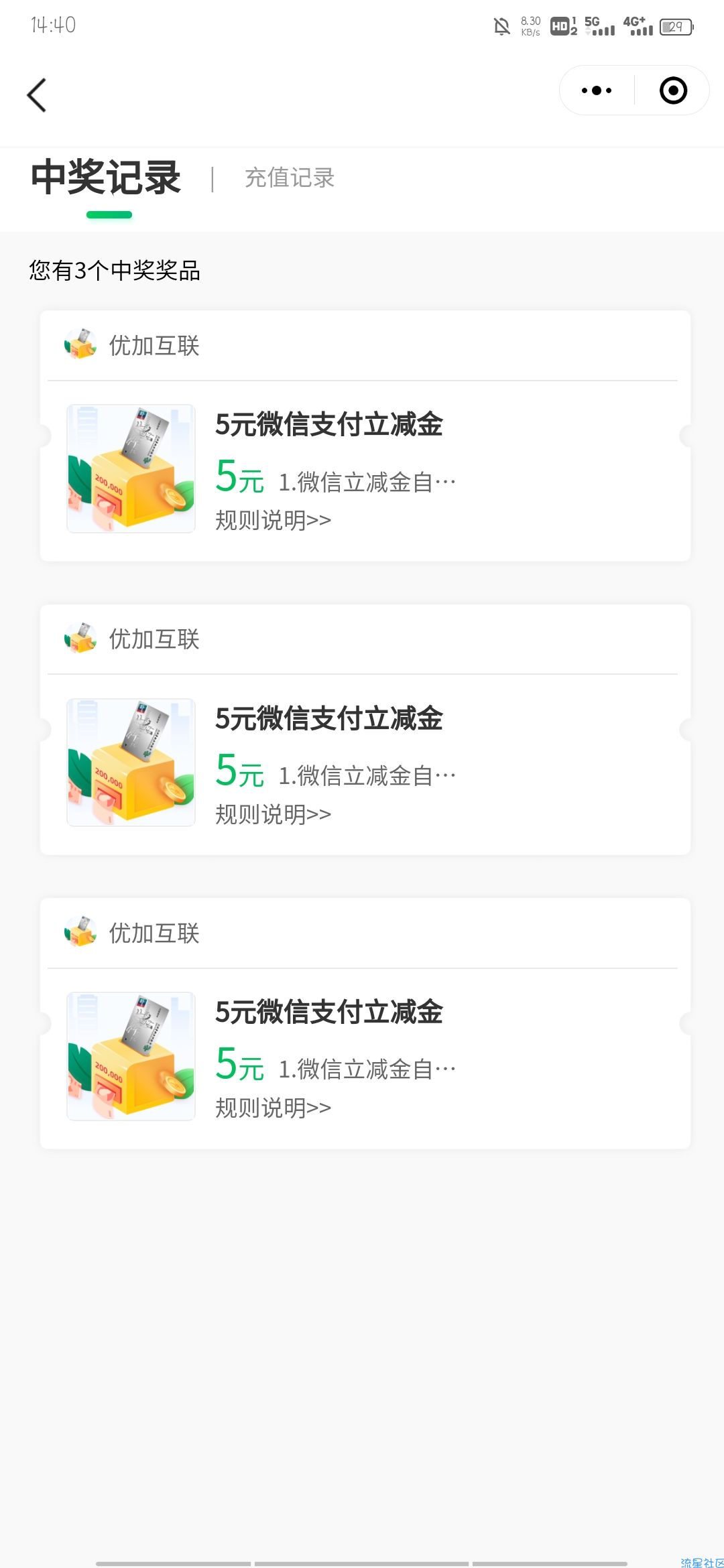Switch to the 充值记录 tab
The image size is (724, 1568).
coord(290,178)
